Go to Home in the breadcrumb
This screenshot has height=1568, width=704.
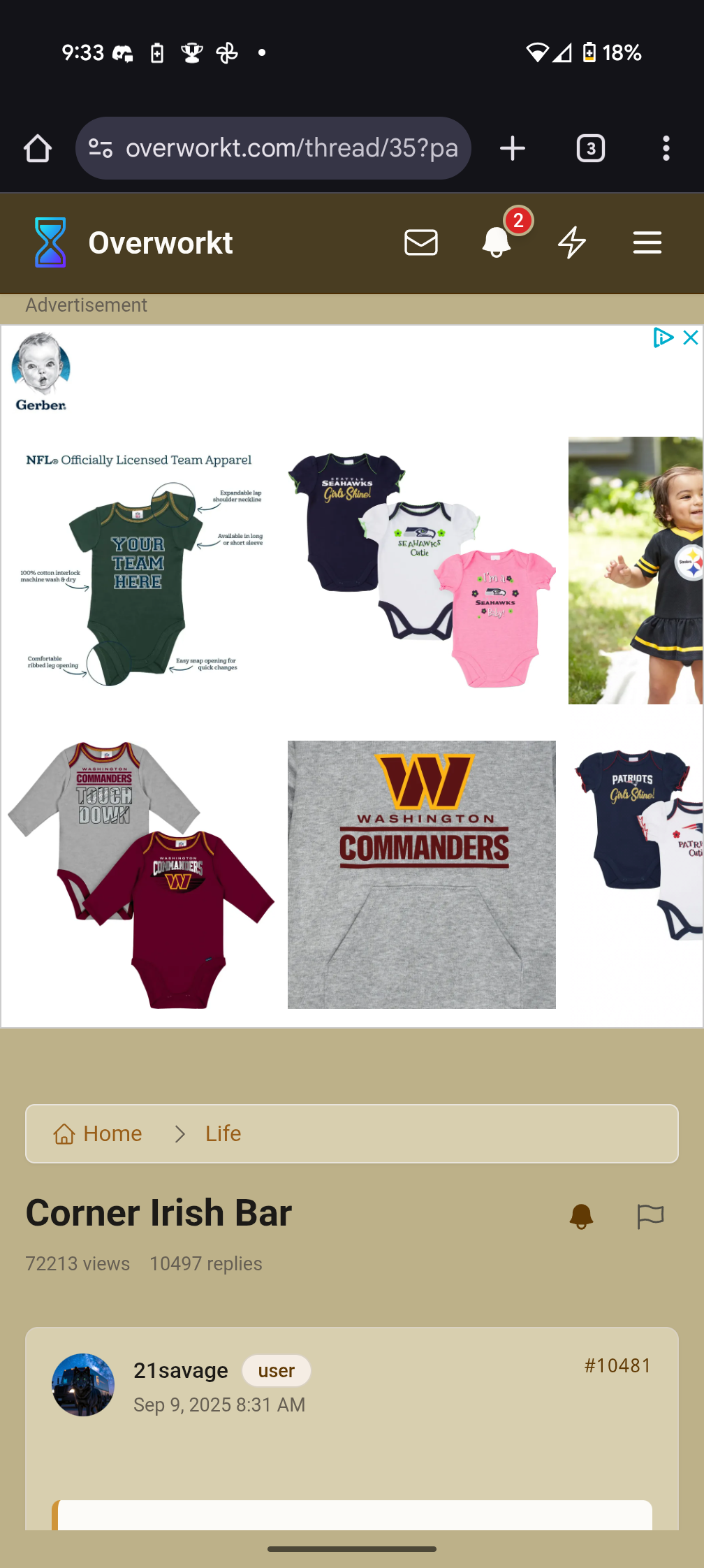coord(98,1133)
